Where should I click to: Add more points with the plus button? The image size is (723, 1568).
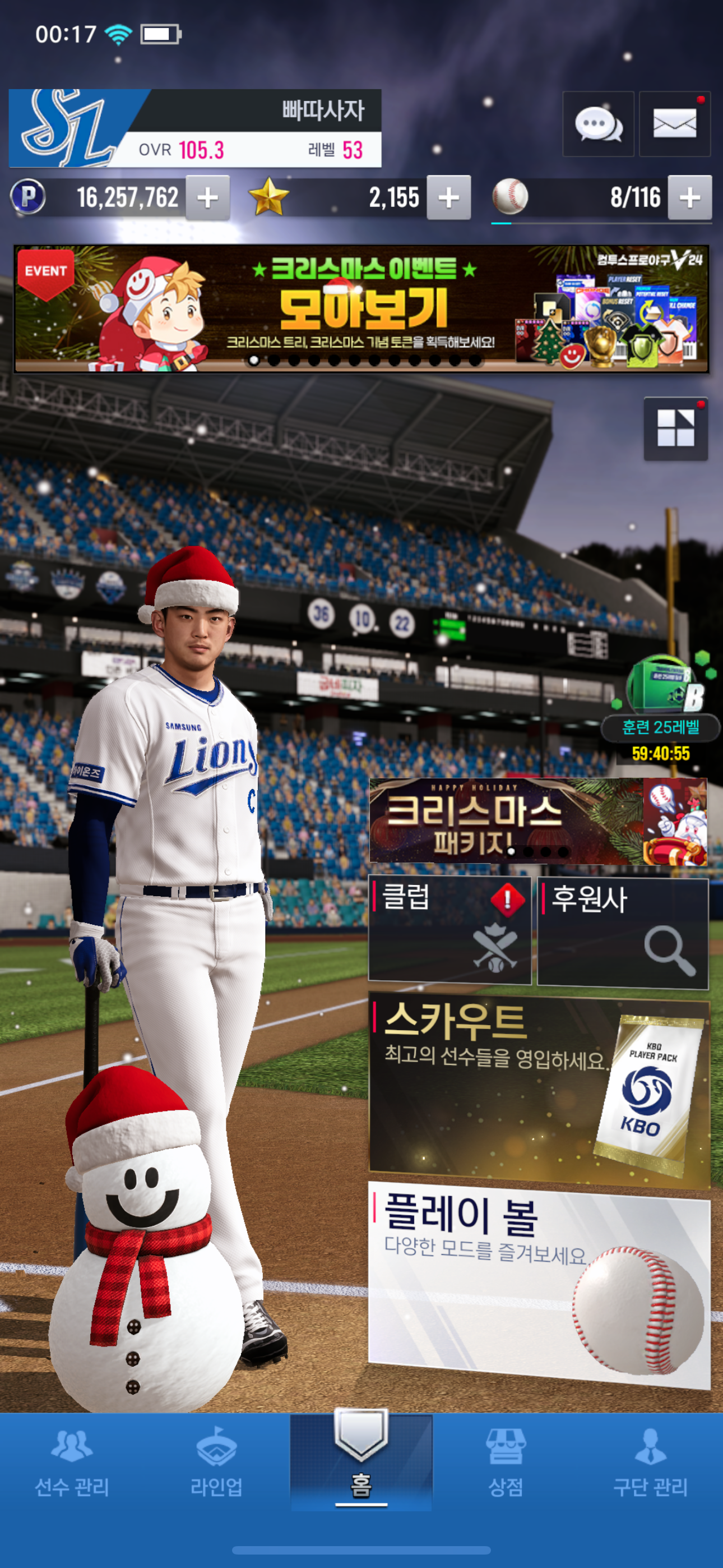pyautogui.click(x=207, y=197)
